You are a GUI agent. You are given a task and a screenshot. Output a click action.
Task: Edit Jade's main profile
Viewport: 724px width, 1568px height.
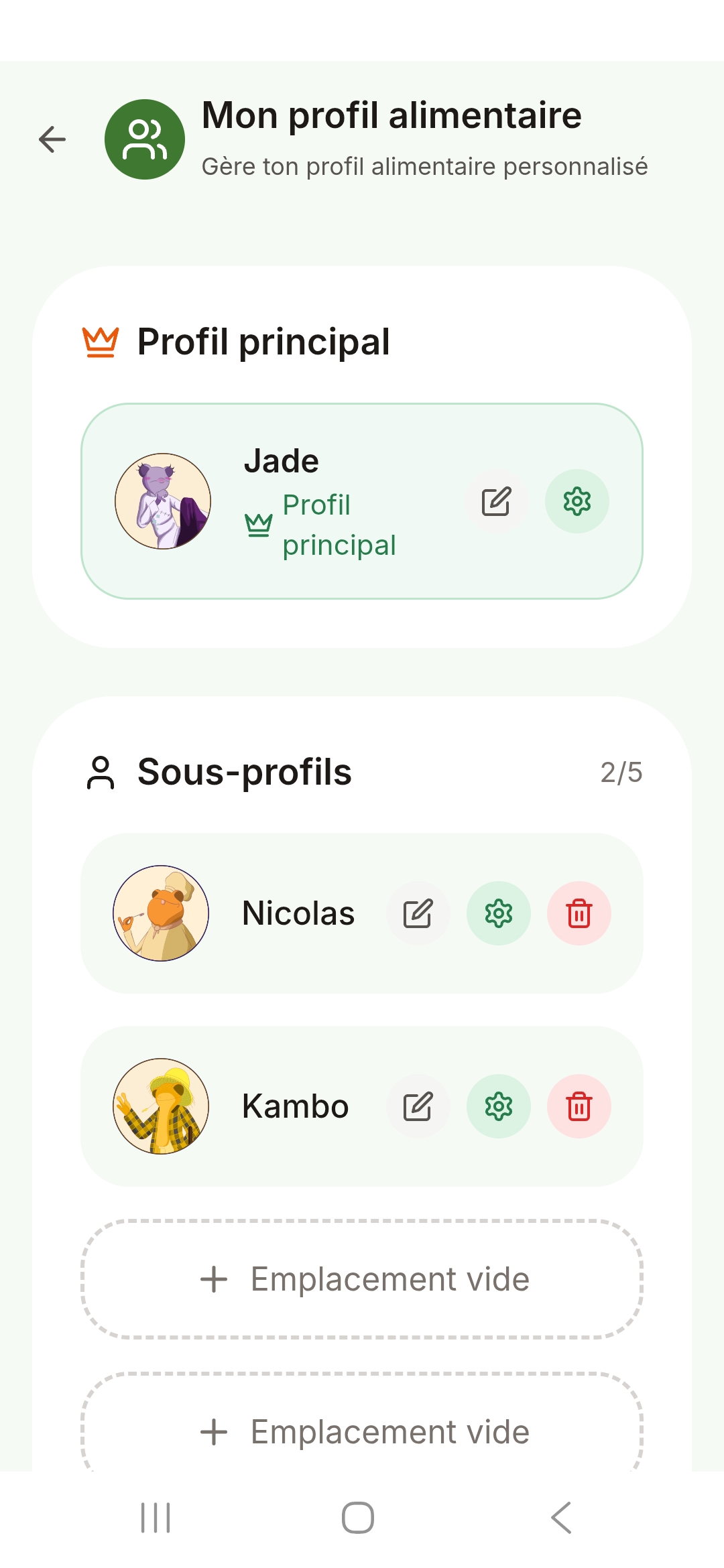click(x=497, y=501)
